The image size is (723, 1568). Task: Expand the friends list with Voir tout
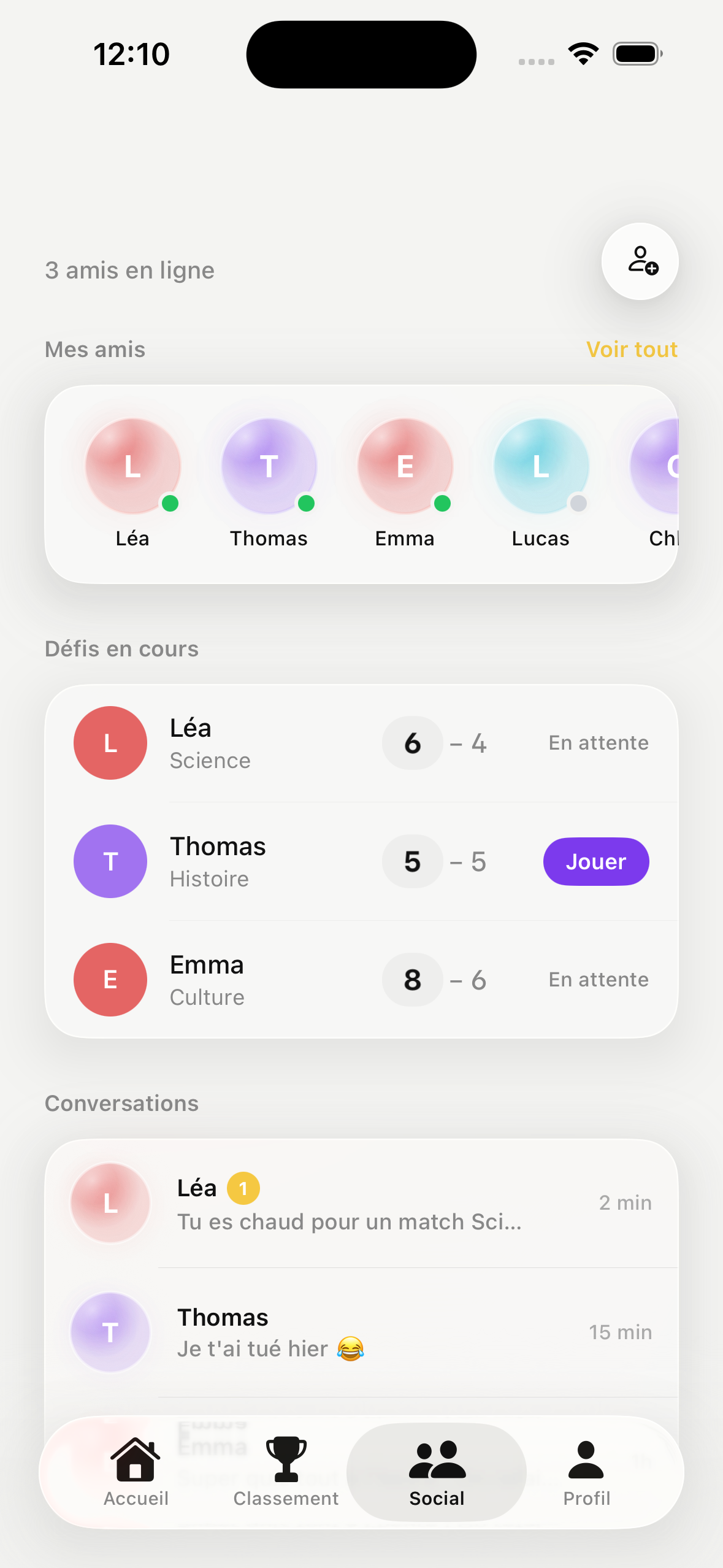coord(632,349)
